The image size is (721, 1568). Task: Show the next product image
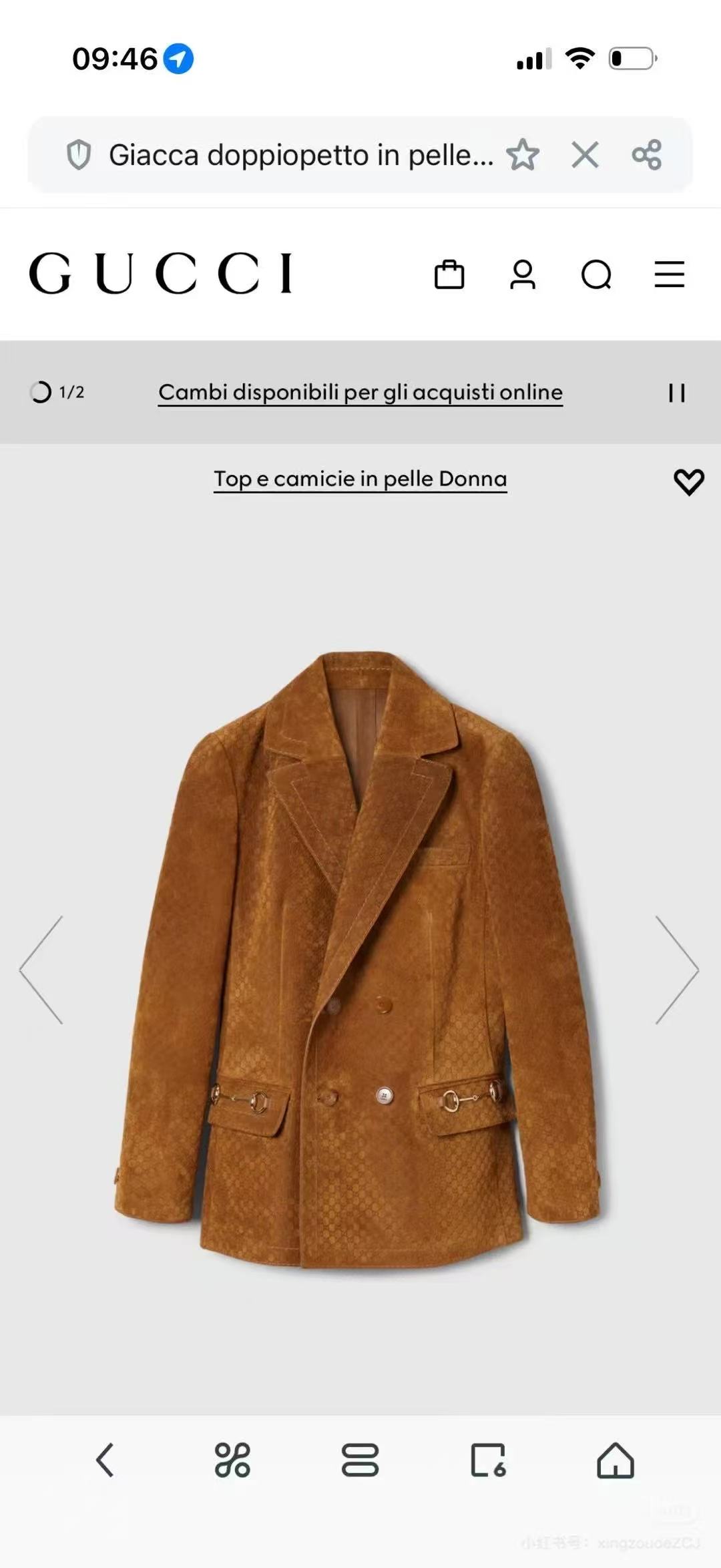click(677, 970)
